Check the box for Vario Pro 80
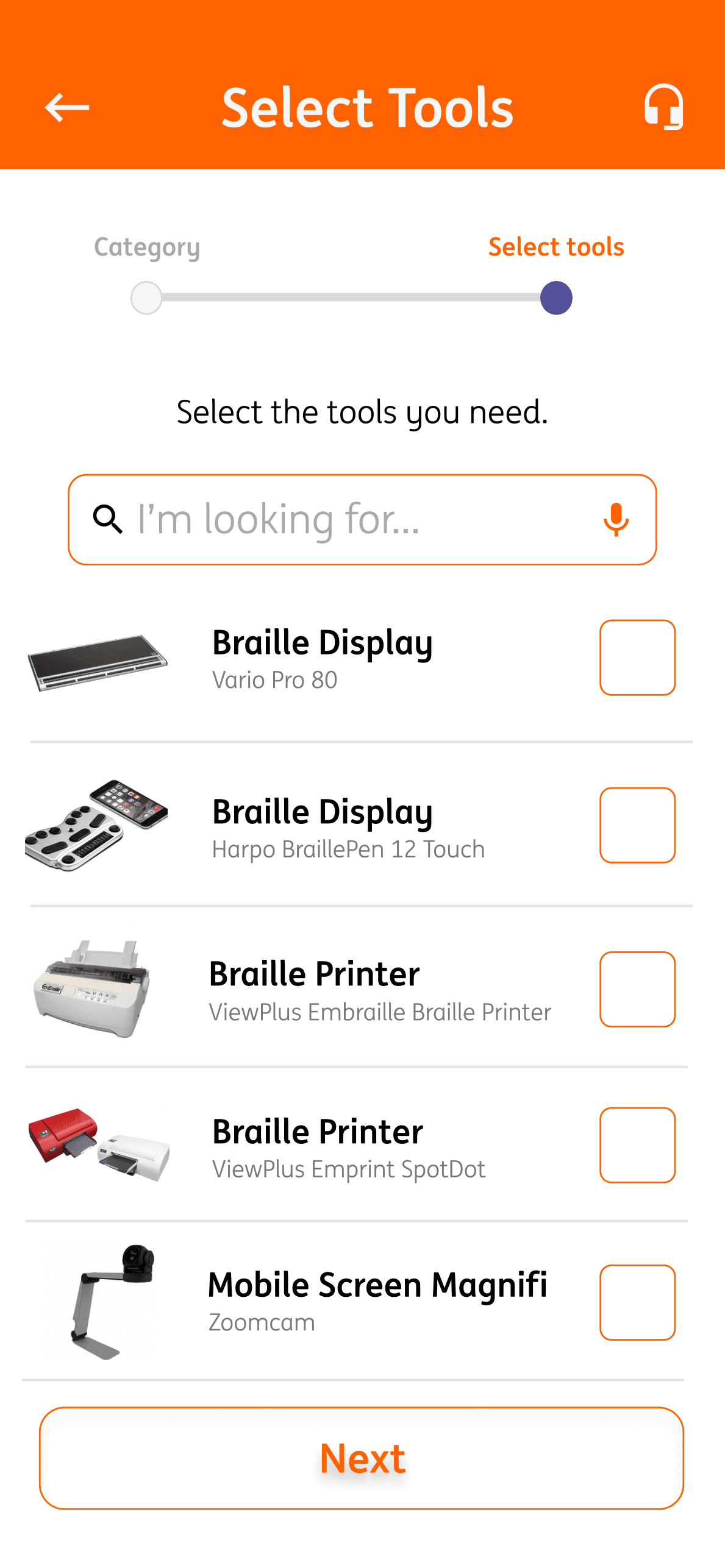 coord(637,658)
